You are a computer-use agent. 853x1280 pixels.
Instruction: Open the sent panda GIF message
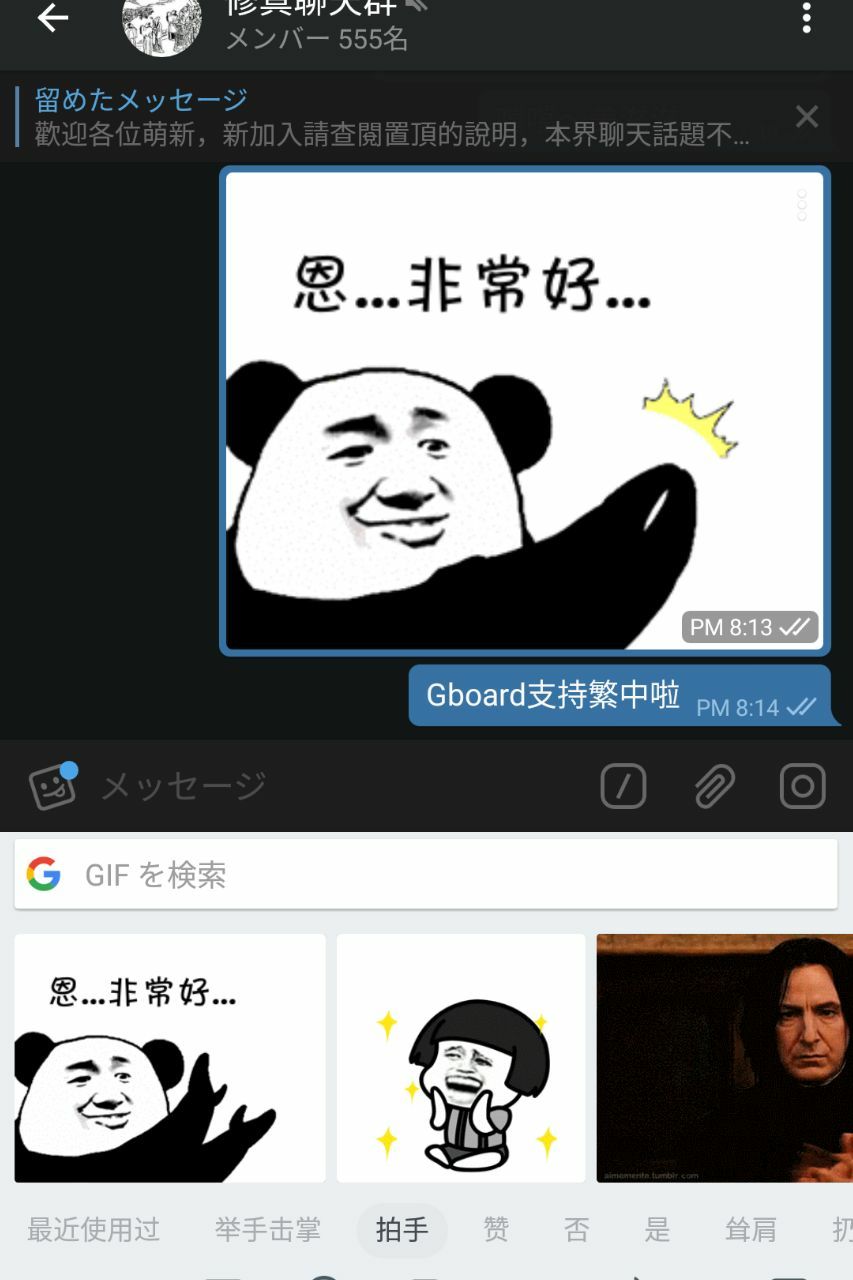(x=524, y=410)
